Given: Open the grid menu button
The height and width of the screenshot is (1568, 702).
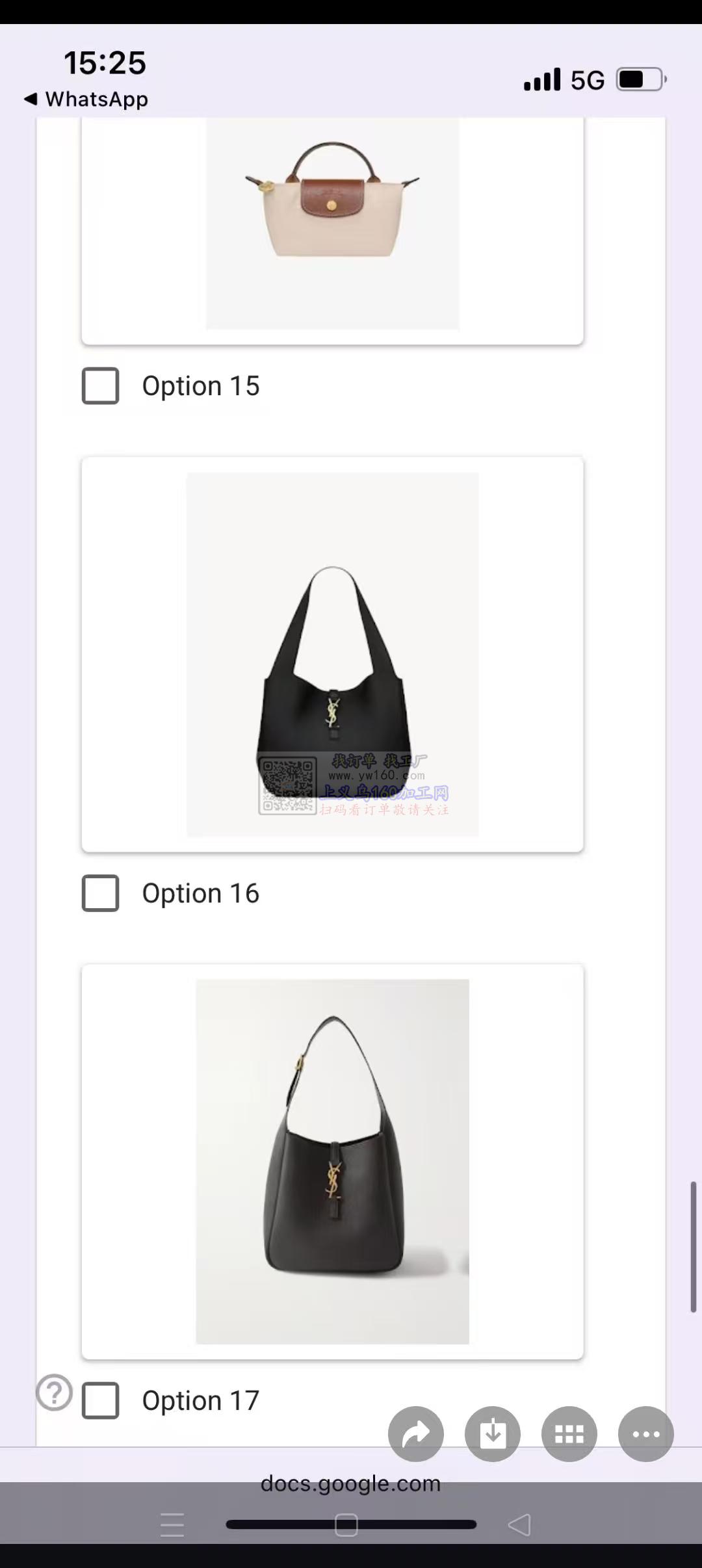Looking at the screenshot, I should tap(569, 1434).
